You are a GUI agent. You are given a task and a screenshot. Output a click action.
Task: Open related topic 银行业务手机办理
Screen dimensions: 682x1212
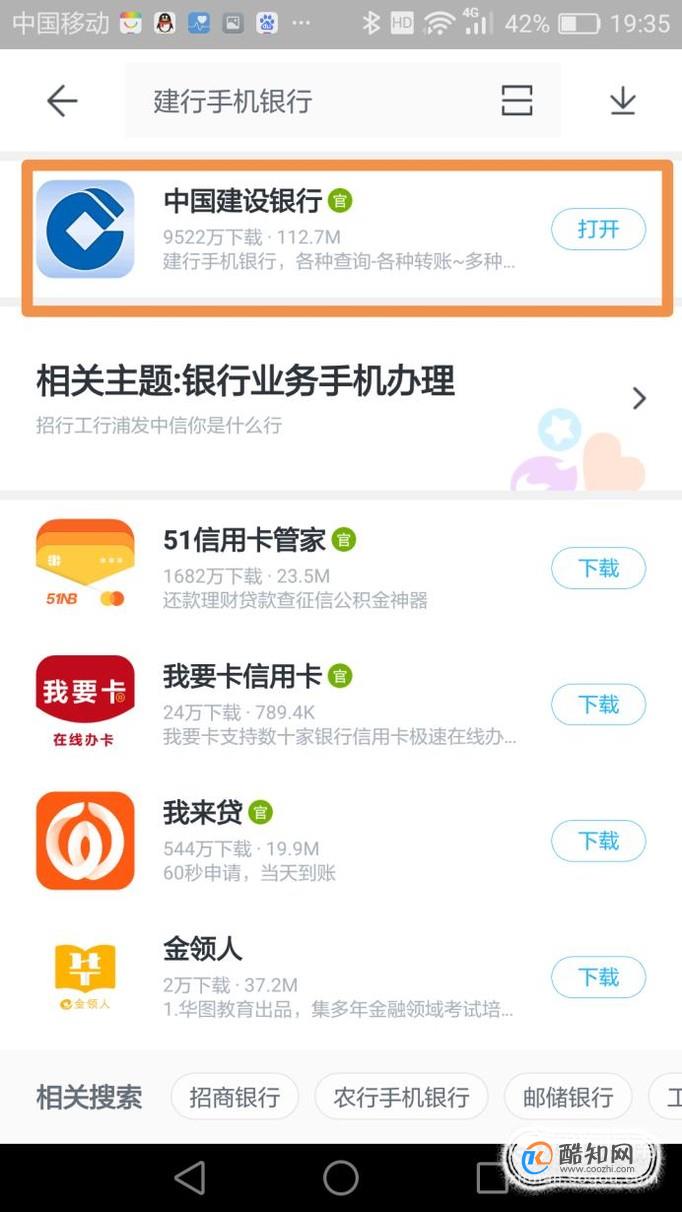coord(340,398)
